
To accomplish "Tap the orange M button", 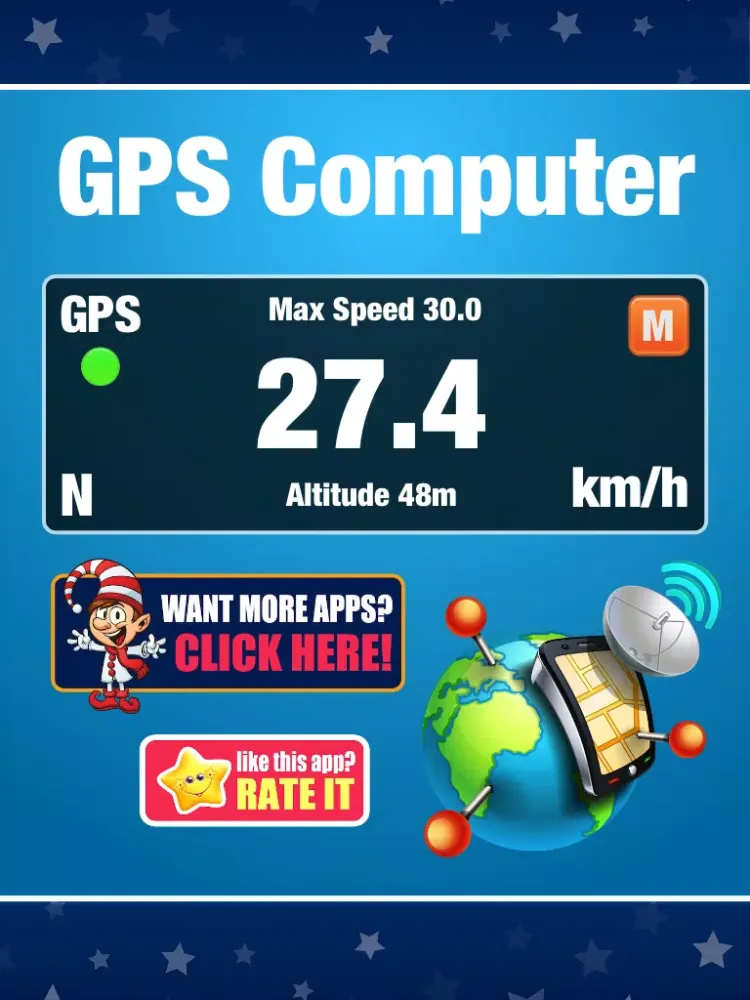I will [x=658, y=326].
